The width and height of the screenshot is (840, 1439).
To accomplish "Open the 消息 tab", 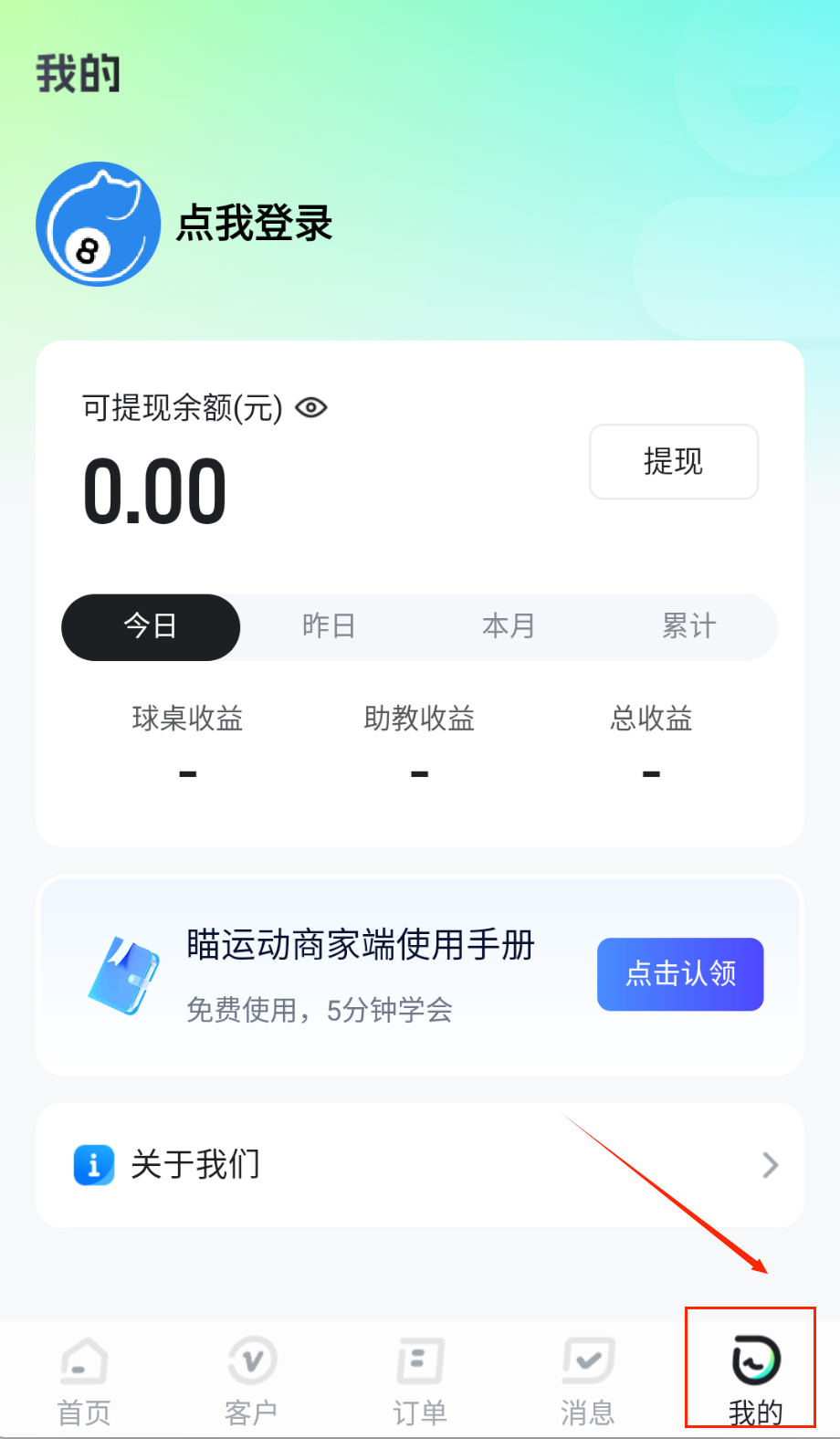I will tap(588, 1381).
